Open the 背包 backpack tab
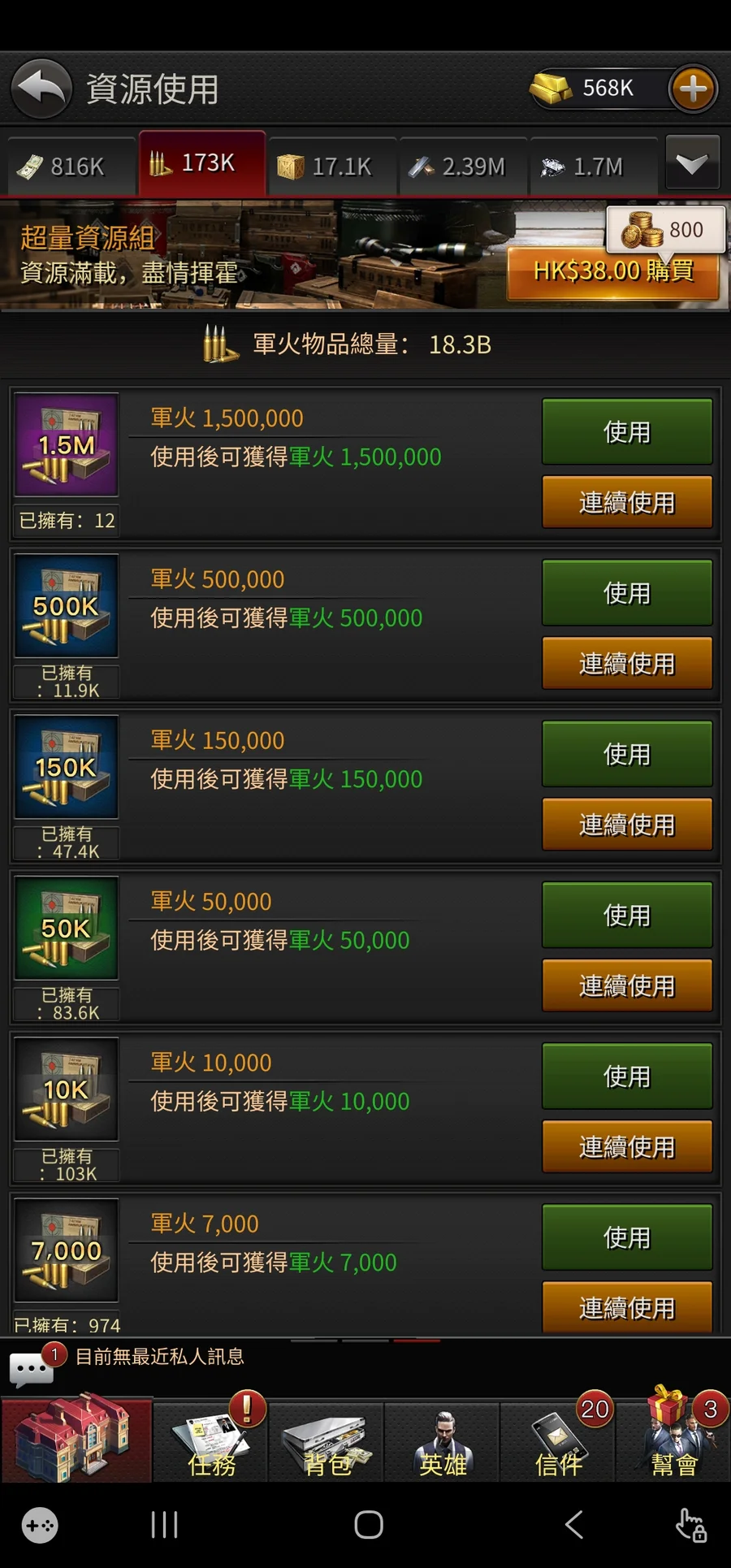This screenshot has height=1568, width=731. click(x=327, y=1444)
